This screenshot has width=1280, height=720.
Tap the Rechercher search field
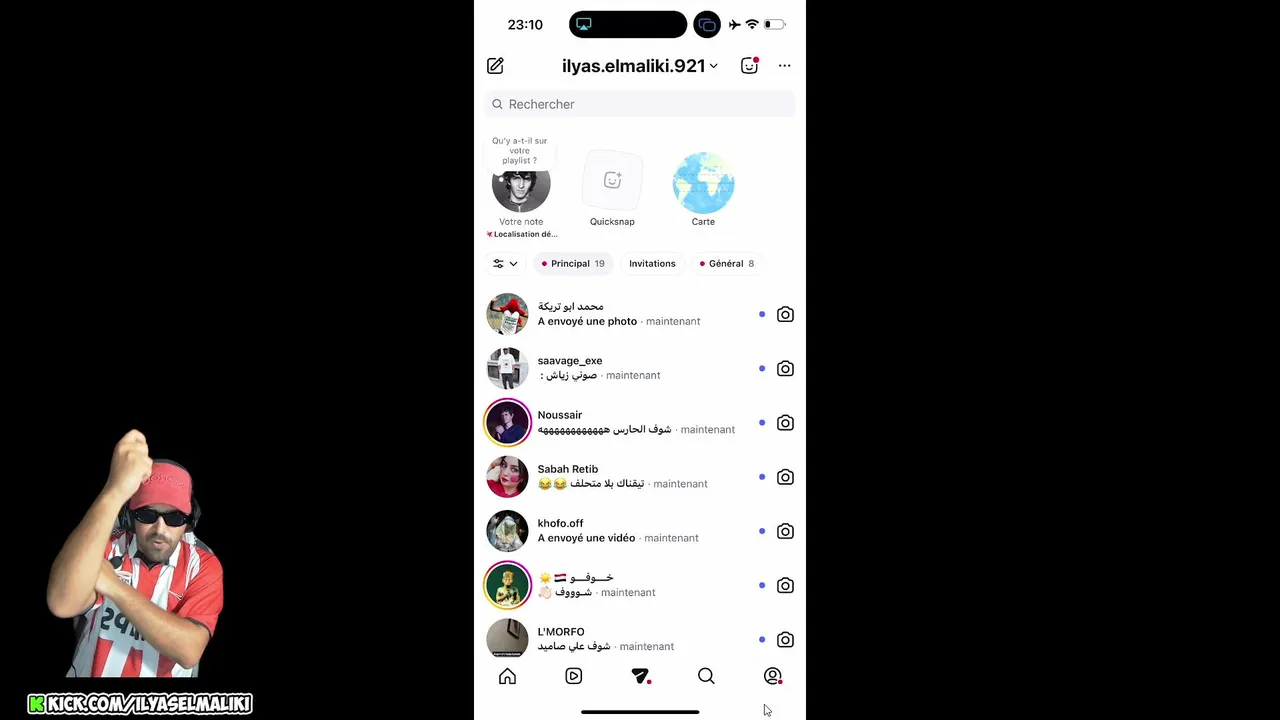click(x=640, y=104)
